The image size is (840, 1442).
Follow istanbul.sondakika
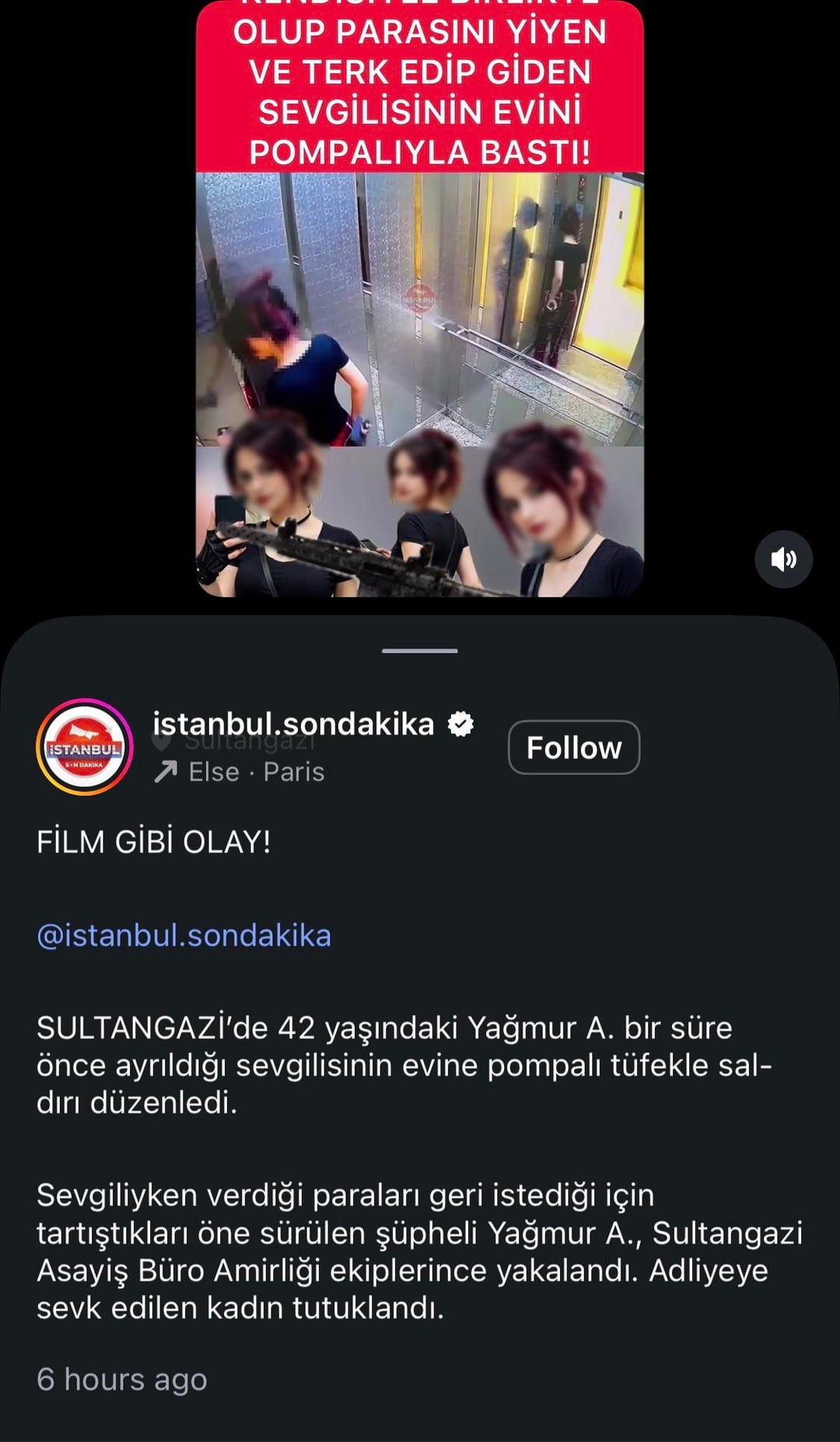[x=573, y=747]
